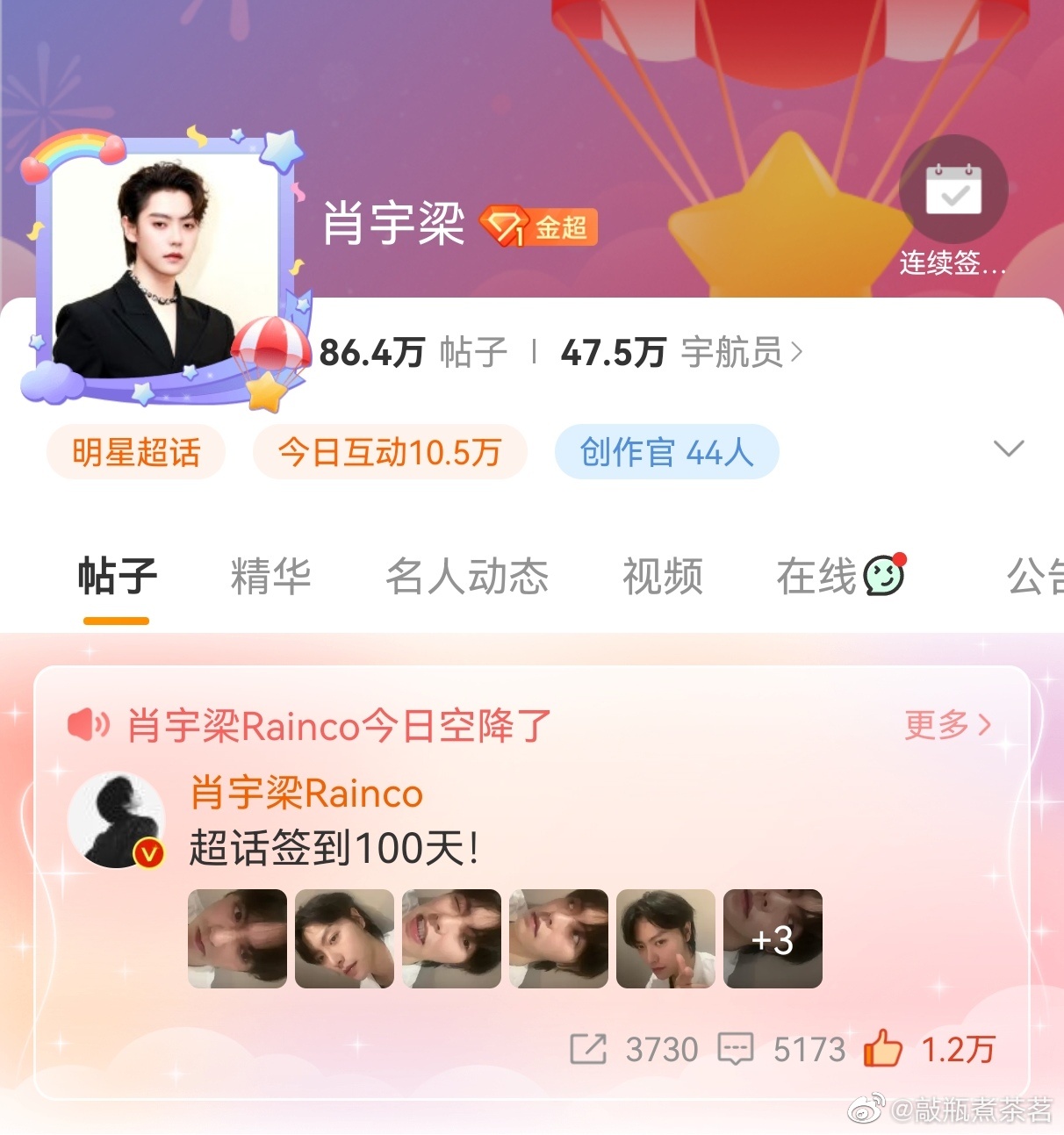The width and height of the screenshot is (1064, 1135).
Task: Switch to the 视频 tab
Action: click(x=662, y=577)
